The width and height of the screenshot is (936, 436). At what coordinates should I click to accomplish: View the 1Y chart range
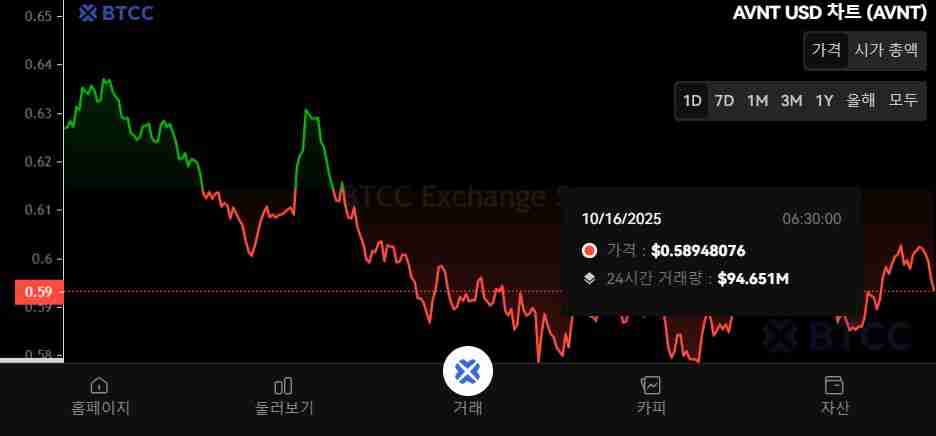pos(824,100)
